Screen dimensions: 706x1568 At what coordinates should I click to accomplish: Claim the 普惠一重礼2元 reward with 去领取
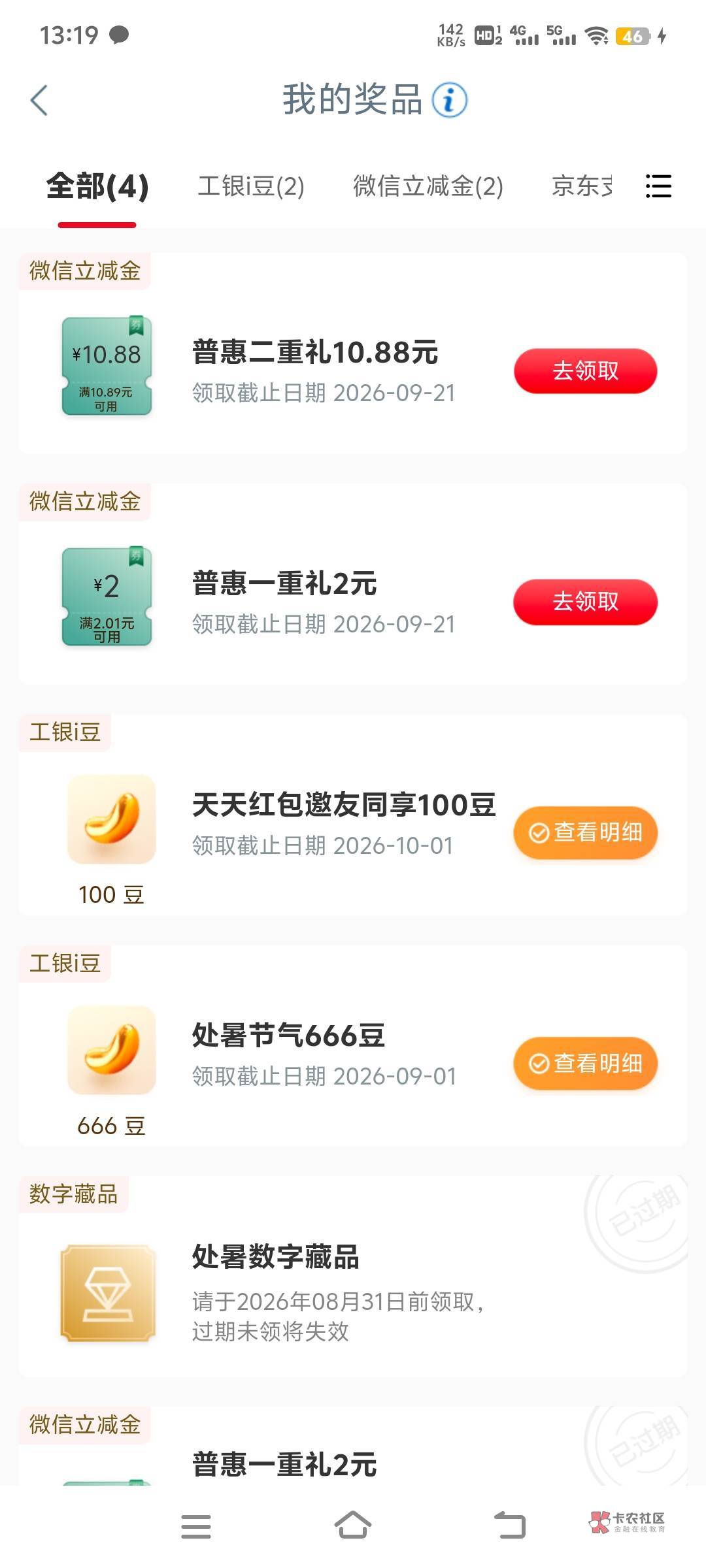(x=585, y=602)
